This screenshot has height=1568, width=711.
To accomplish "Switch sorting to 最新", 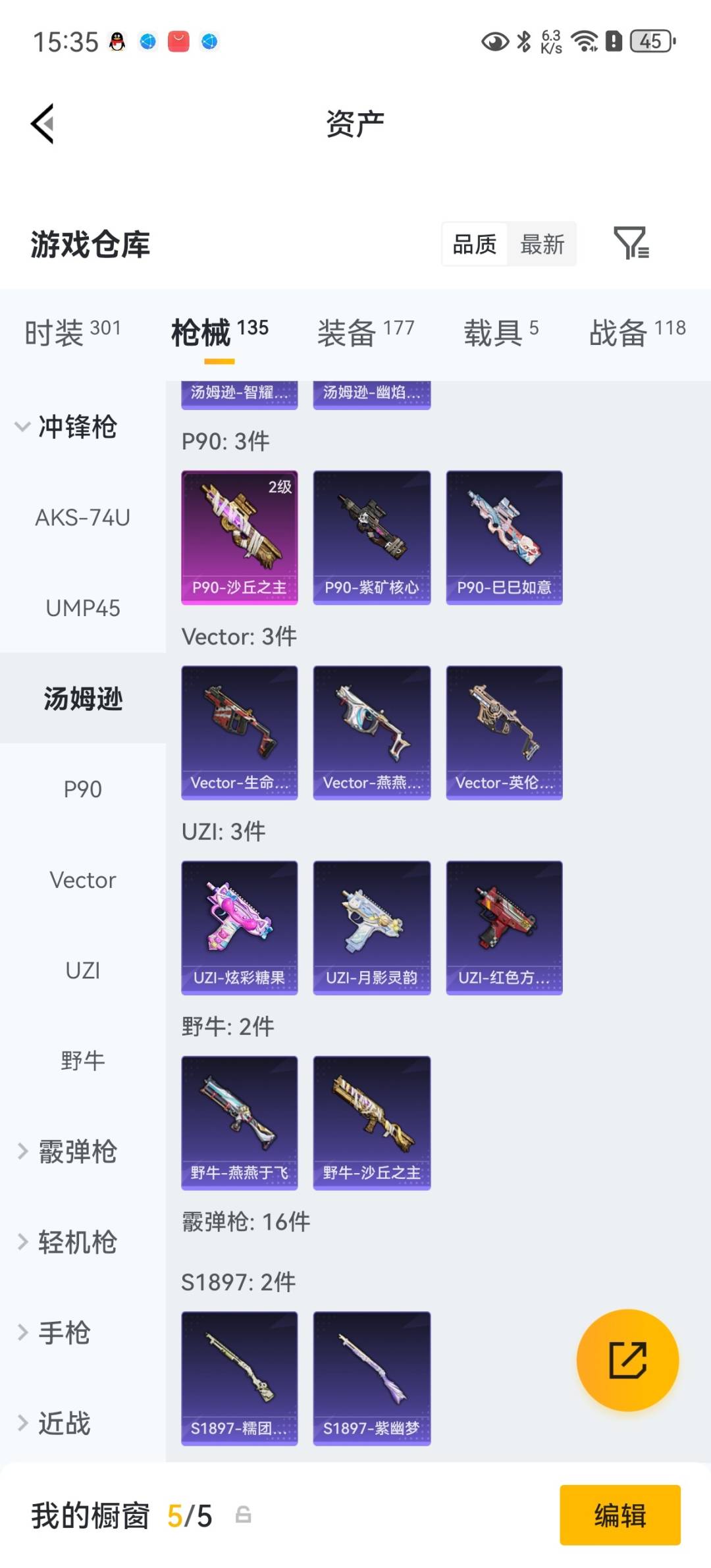I will pos(542,244).
